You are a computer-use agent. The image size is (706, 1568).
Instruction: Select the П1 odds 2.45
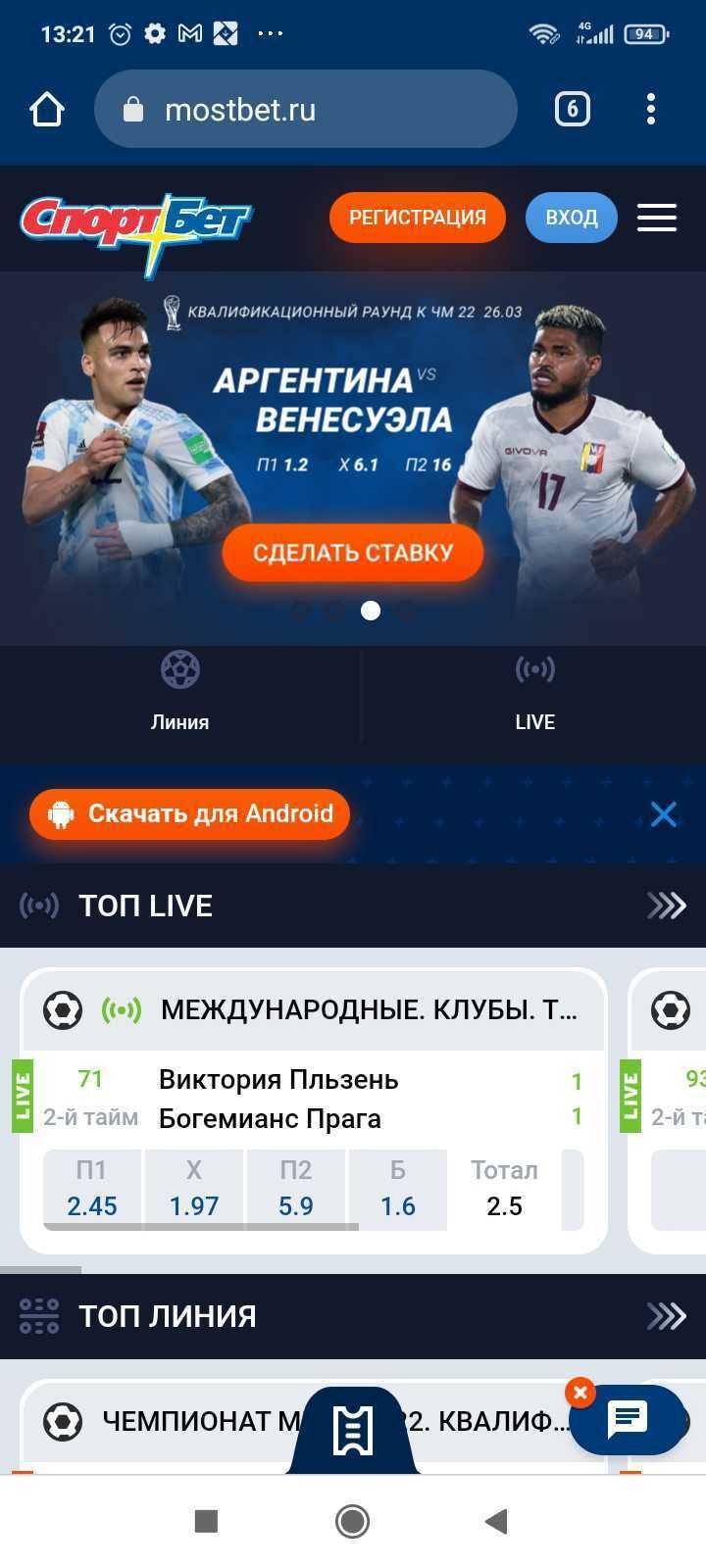[x=92, y=1189]
